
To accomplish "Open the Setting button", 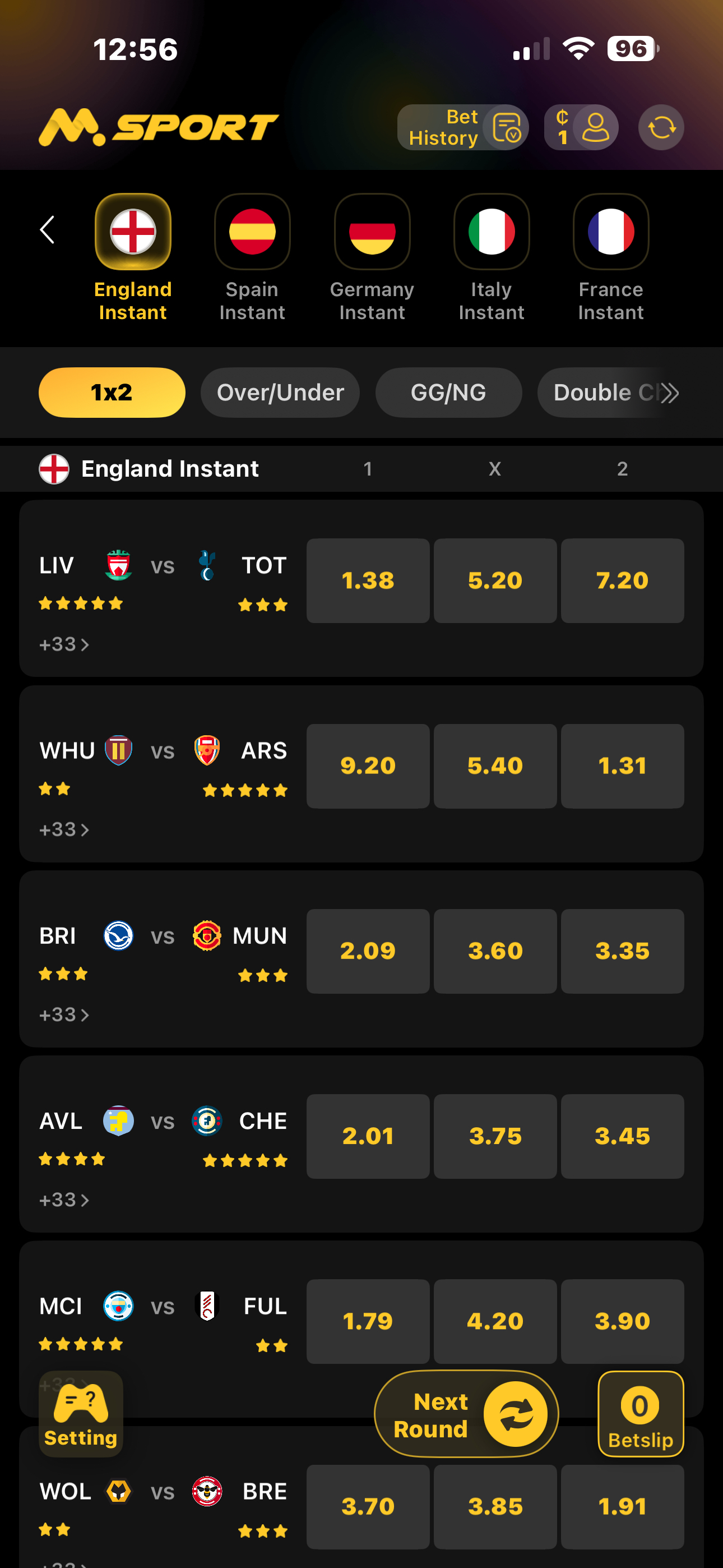I will pos(81,1414).
